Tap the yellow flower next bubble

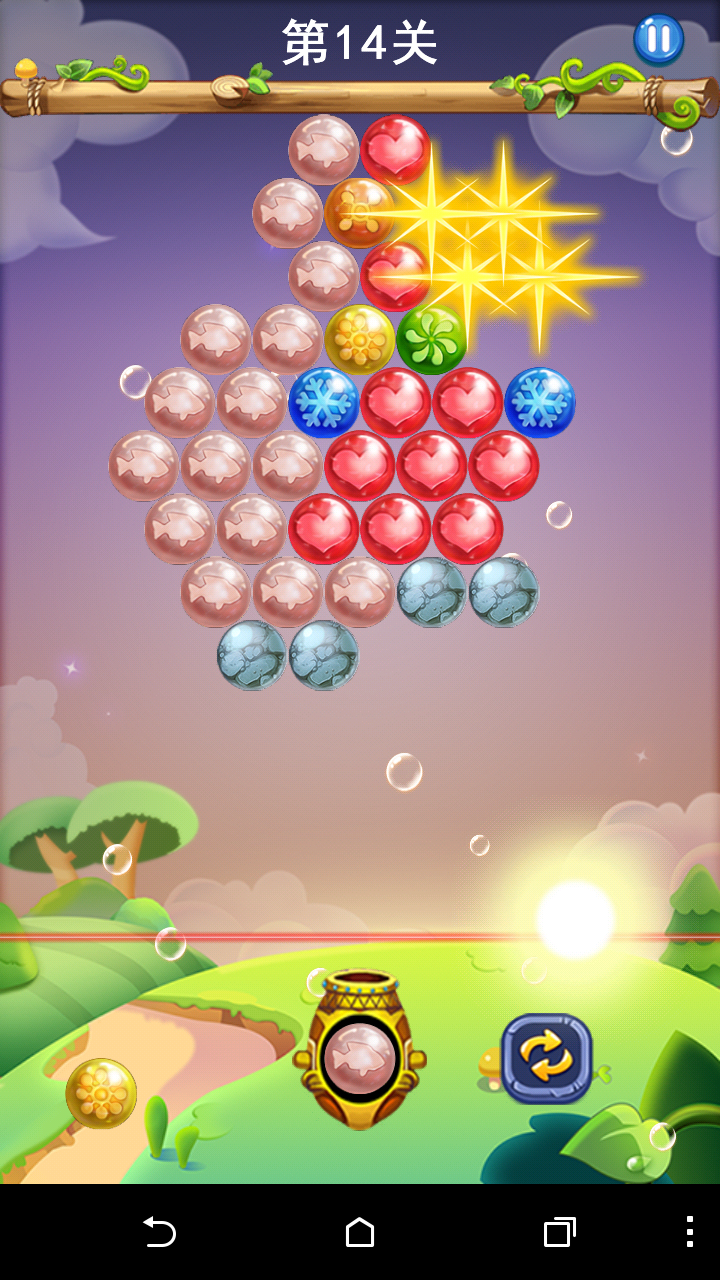101,1093
